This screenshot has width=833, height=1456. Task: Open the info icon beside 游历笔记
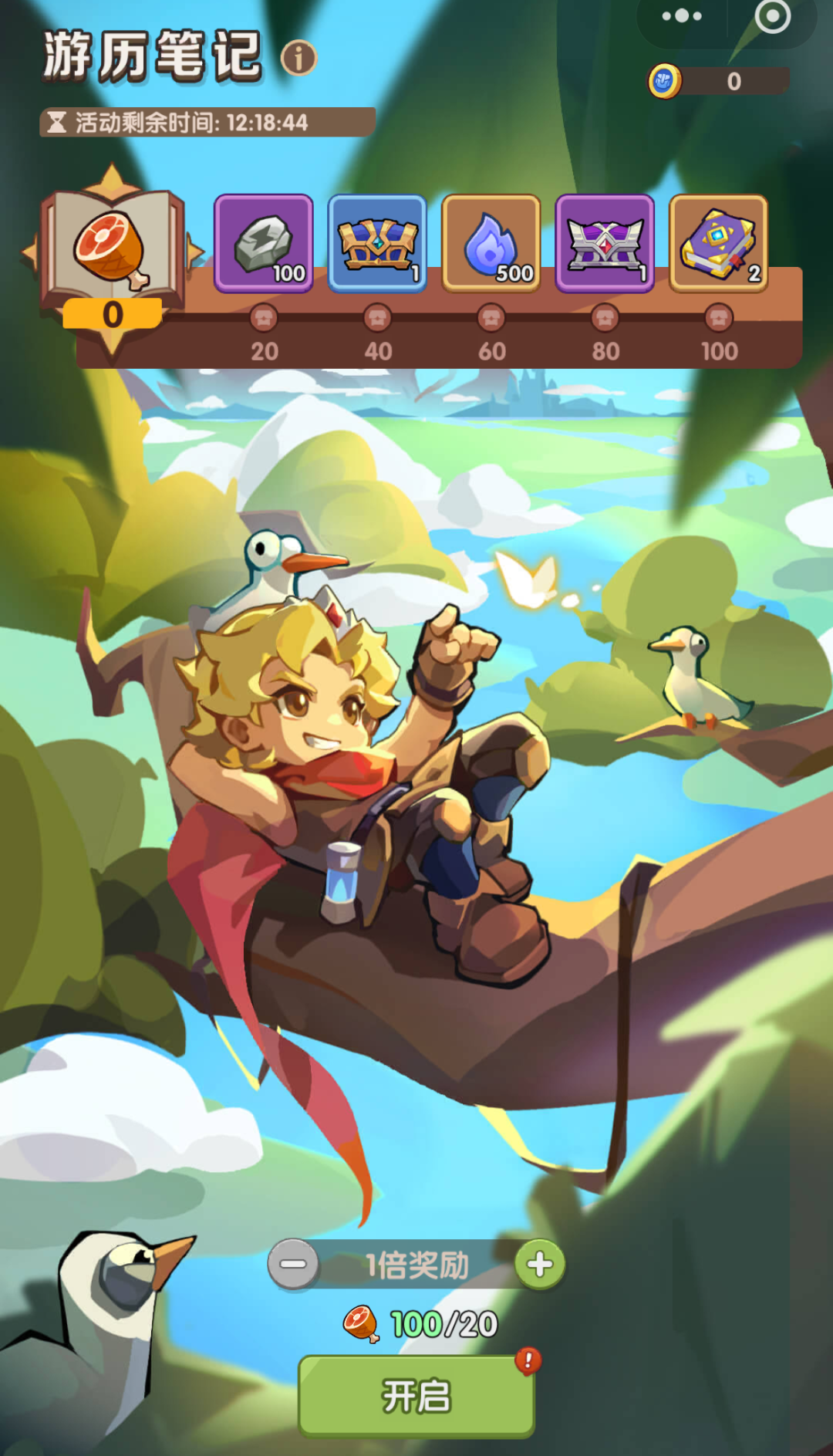point(298,58)
